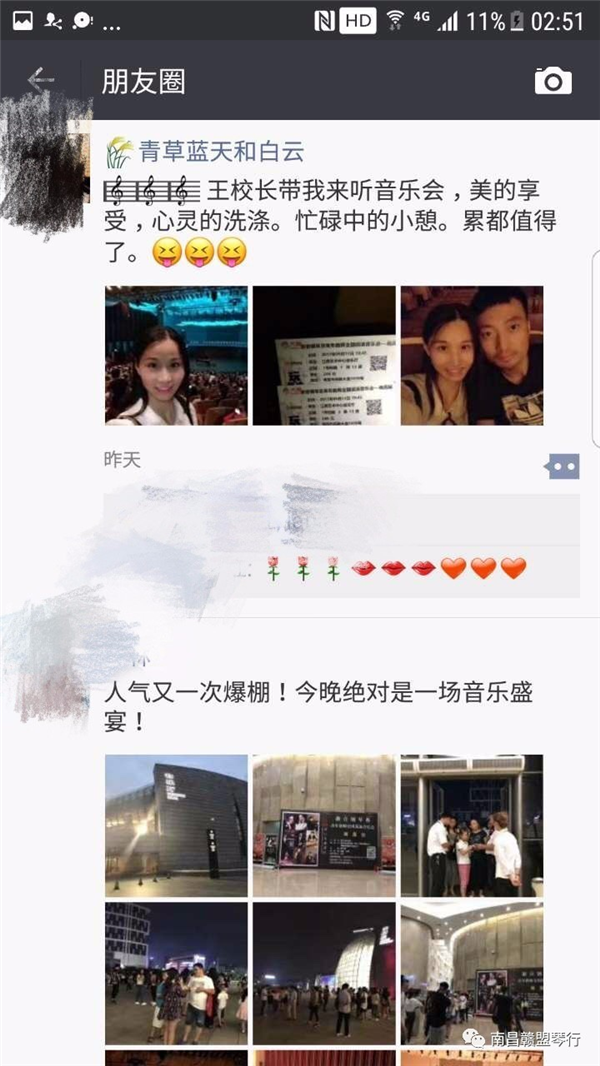Open the couple photo in first post

(x=471, y=356)
